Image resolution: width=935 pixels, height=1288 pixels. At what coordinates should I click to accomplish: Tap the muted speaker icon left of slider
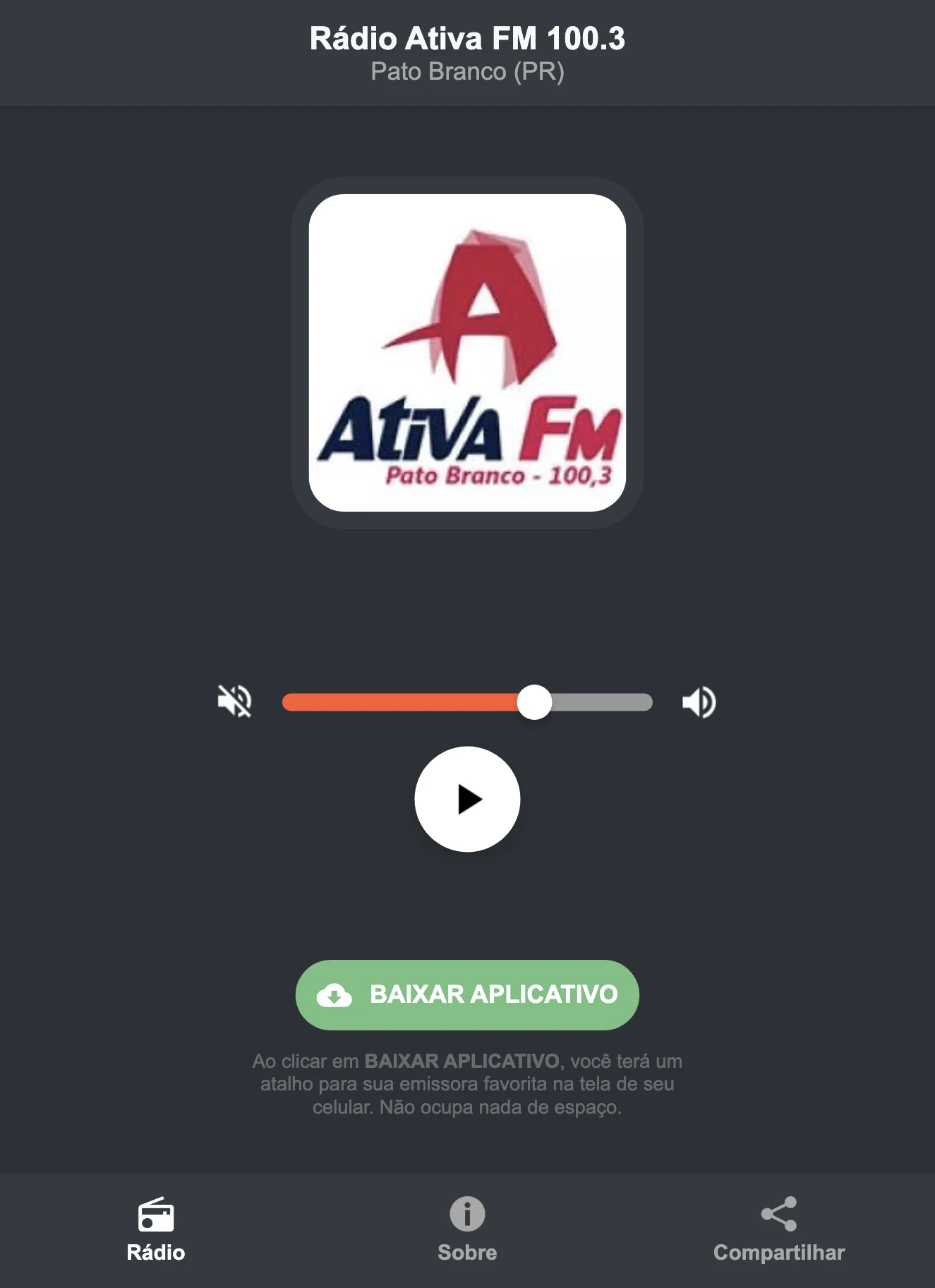point(236,702)
